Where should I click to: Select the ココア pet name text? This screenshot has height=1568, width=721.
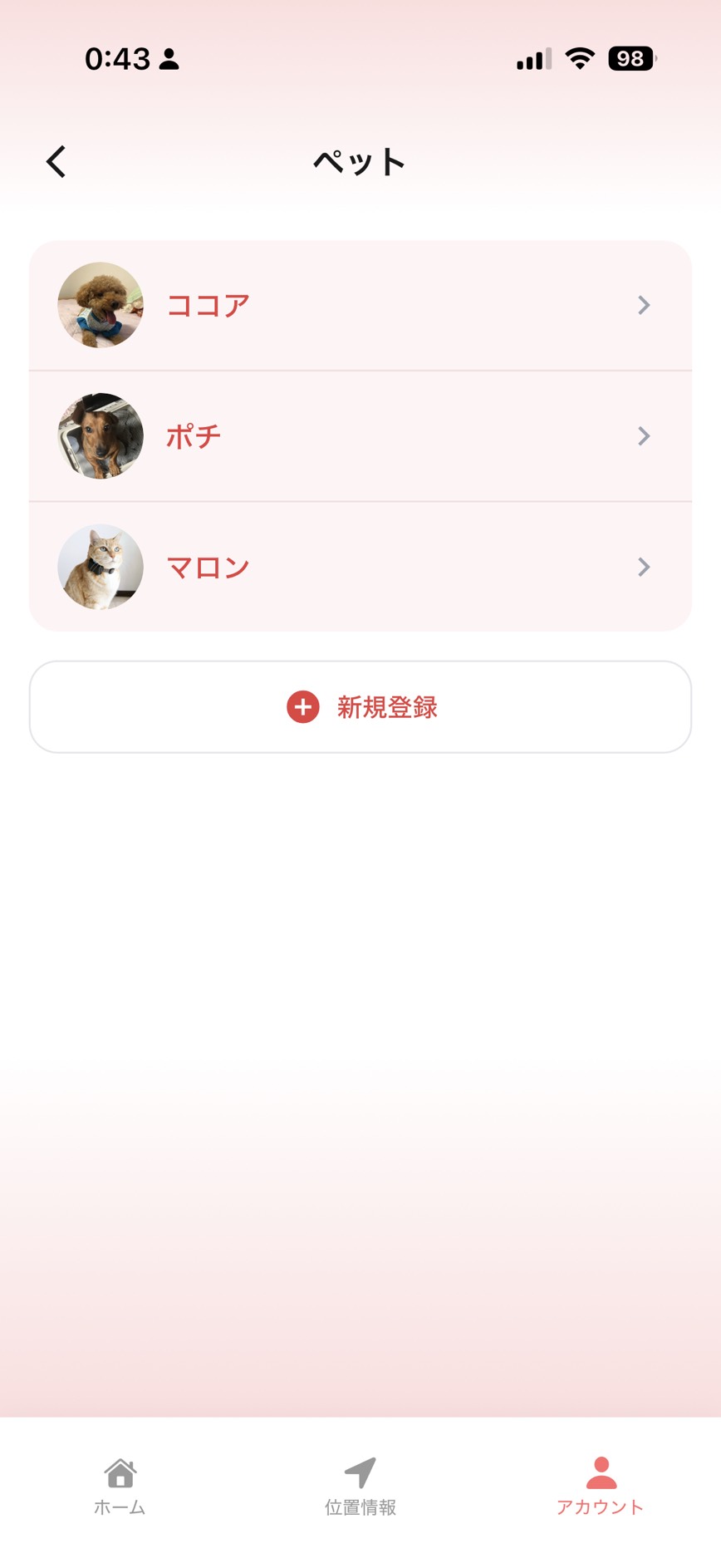click(208, 305)
